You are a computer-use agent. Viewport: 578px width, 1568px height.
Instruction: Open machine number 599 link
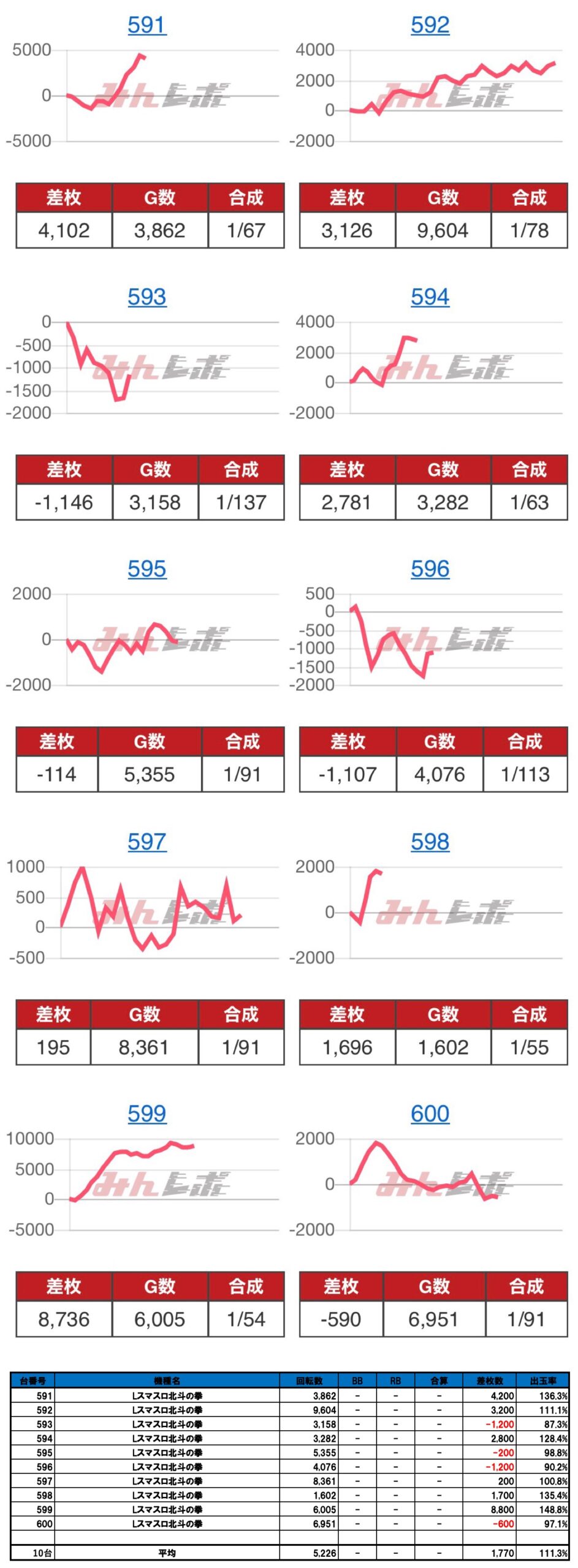point(147,1114)
